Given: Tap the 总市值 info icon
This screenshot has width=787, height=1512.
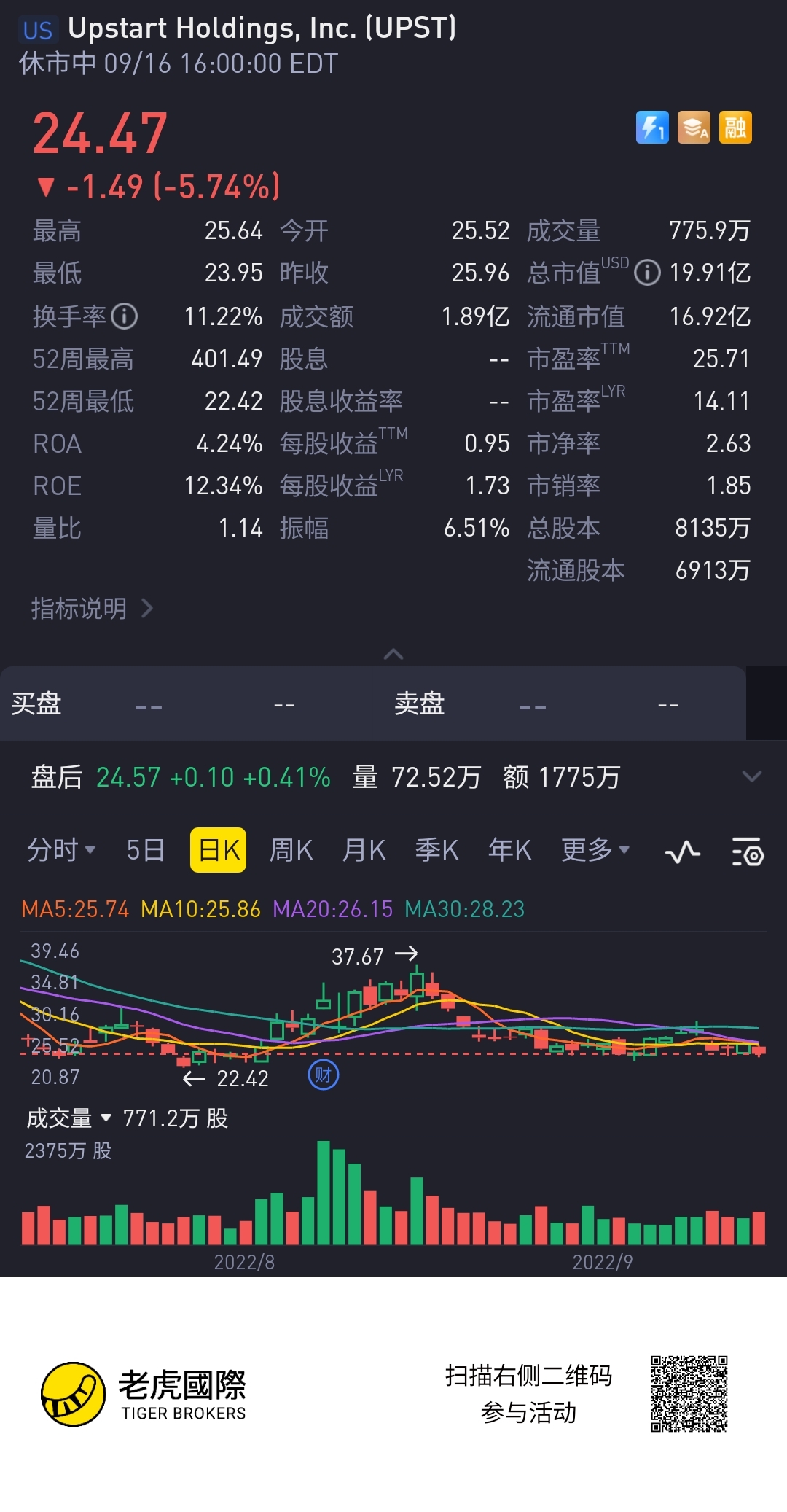Looking at the screenshot, I should click(647, 273).
